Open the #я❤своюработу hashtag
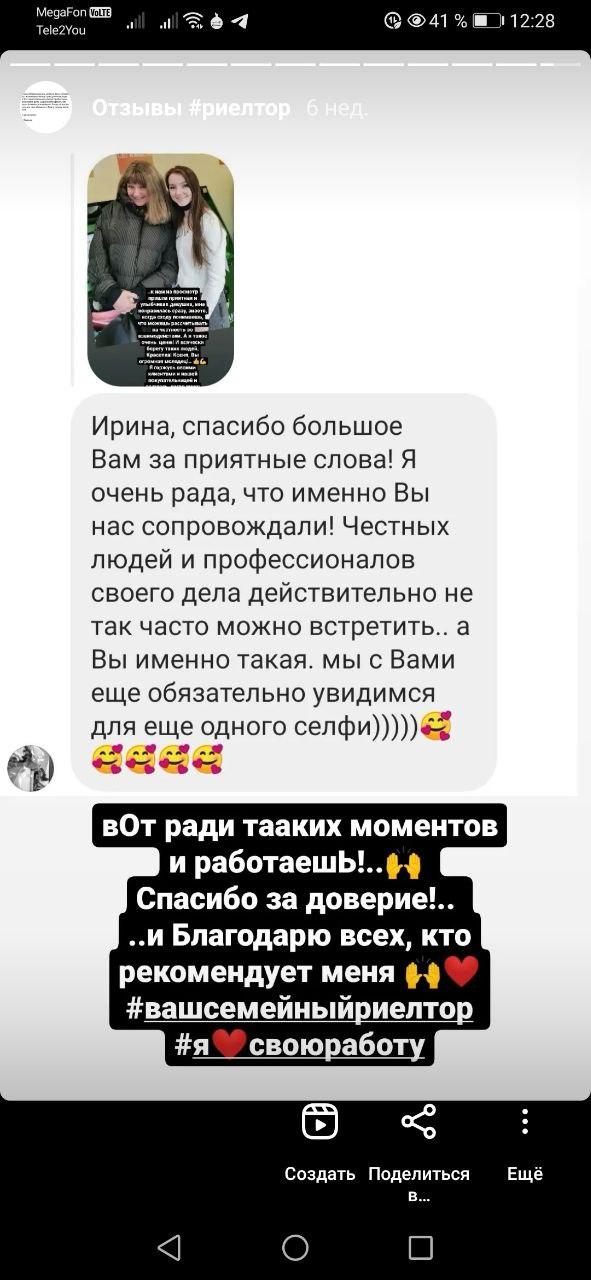591x1280 pixels. (300, 1045)
